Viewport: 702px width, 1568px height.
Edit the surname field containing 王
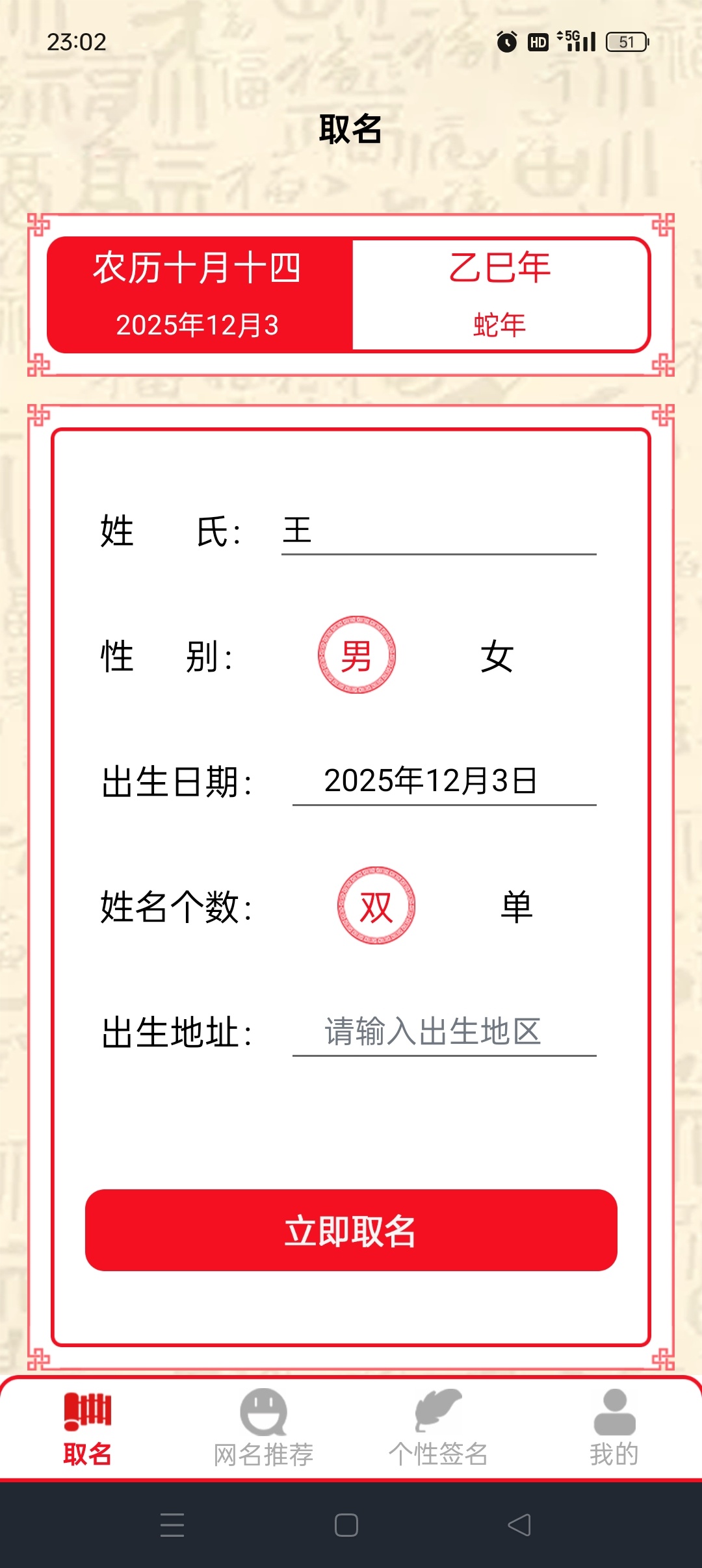(438, 531)
